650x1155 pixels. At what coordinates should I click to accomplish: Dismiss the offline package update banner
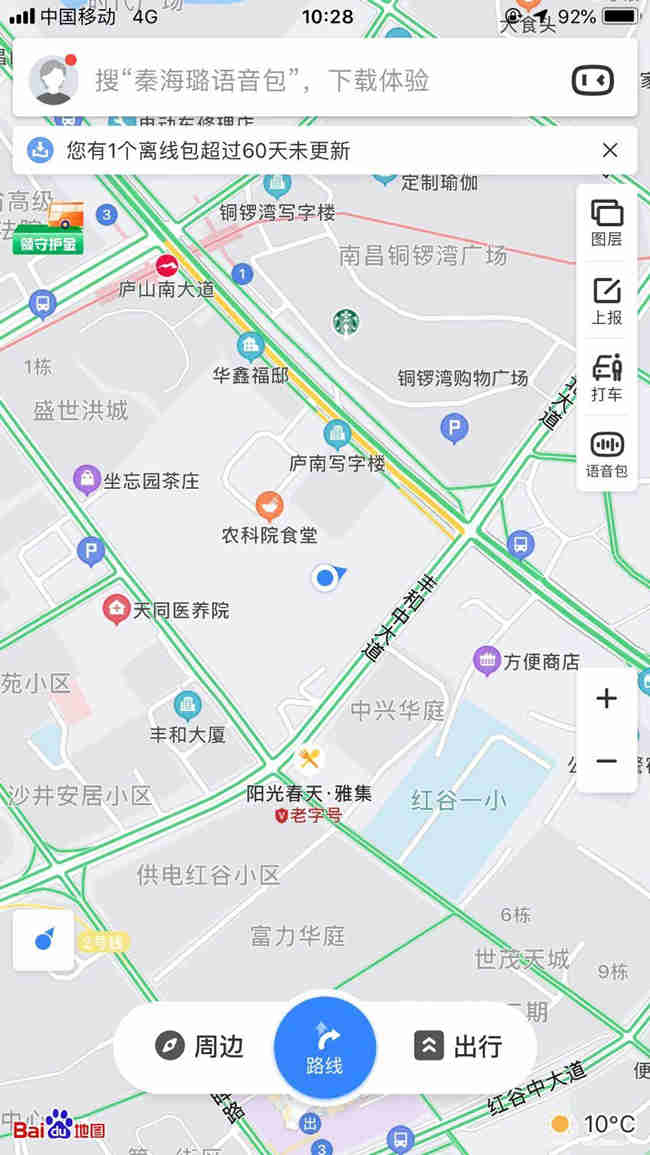(x=609, y=150)
